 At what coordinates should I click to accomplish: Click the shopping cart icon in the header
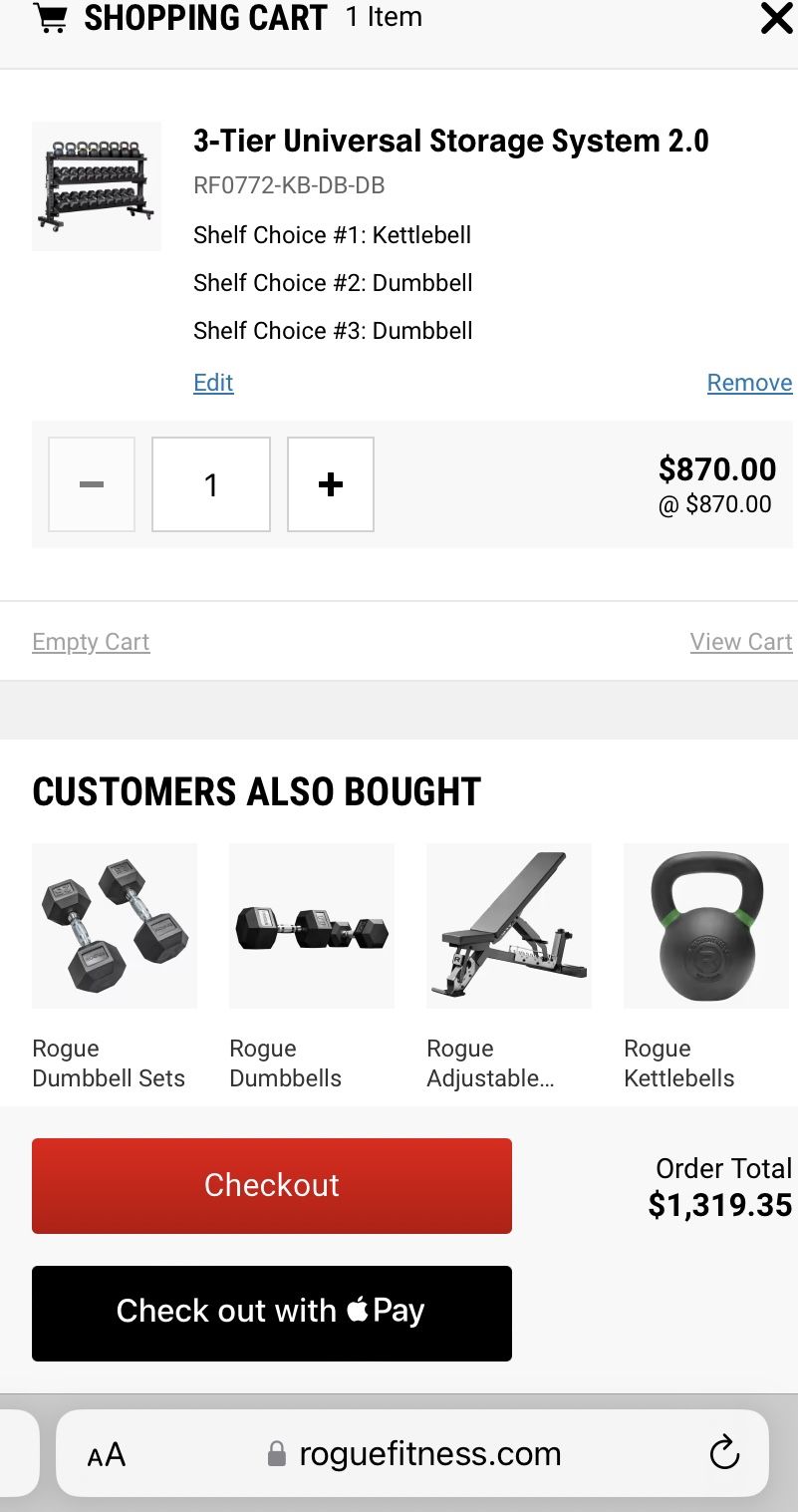point(50,17)
